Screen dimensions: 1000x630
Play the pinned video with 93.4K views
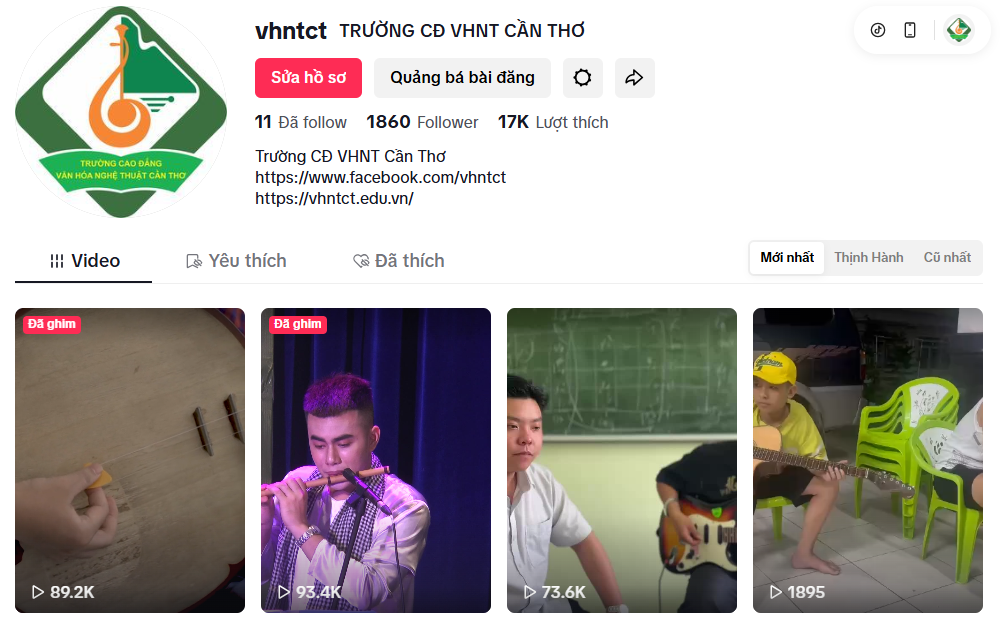click(x=376, y=460)
